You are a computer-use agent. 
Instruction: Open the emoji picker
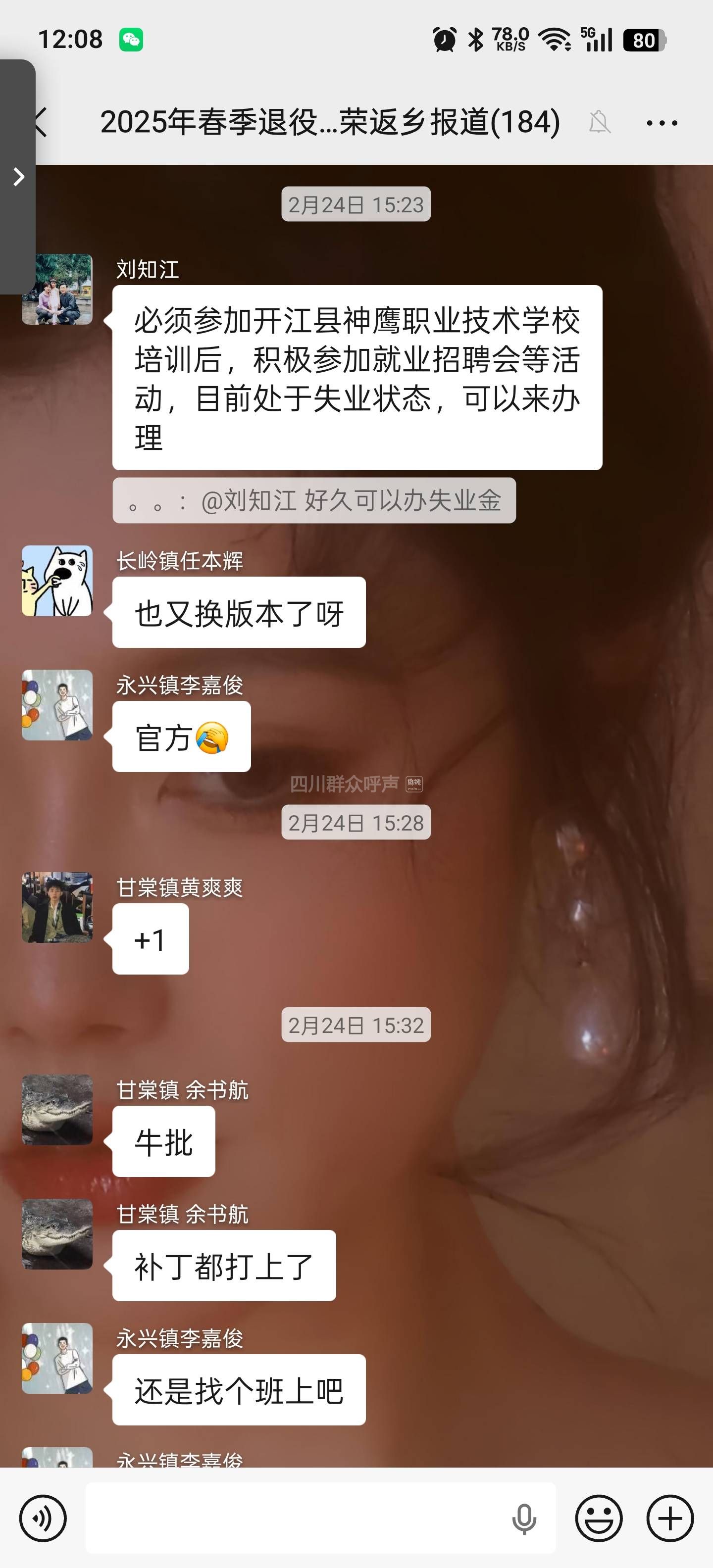pos(599,1519)
